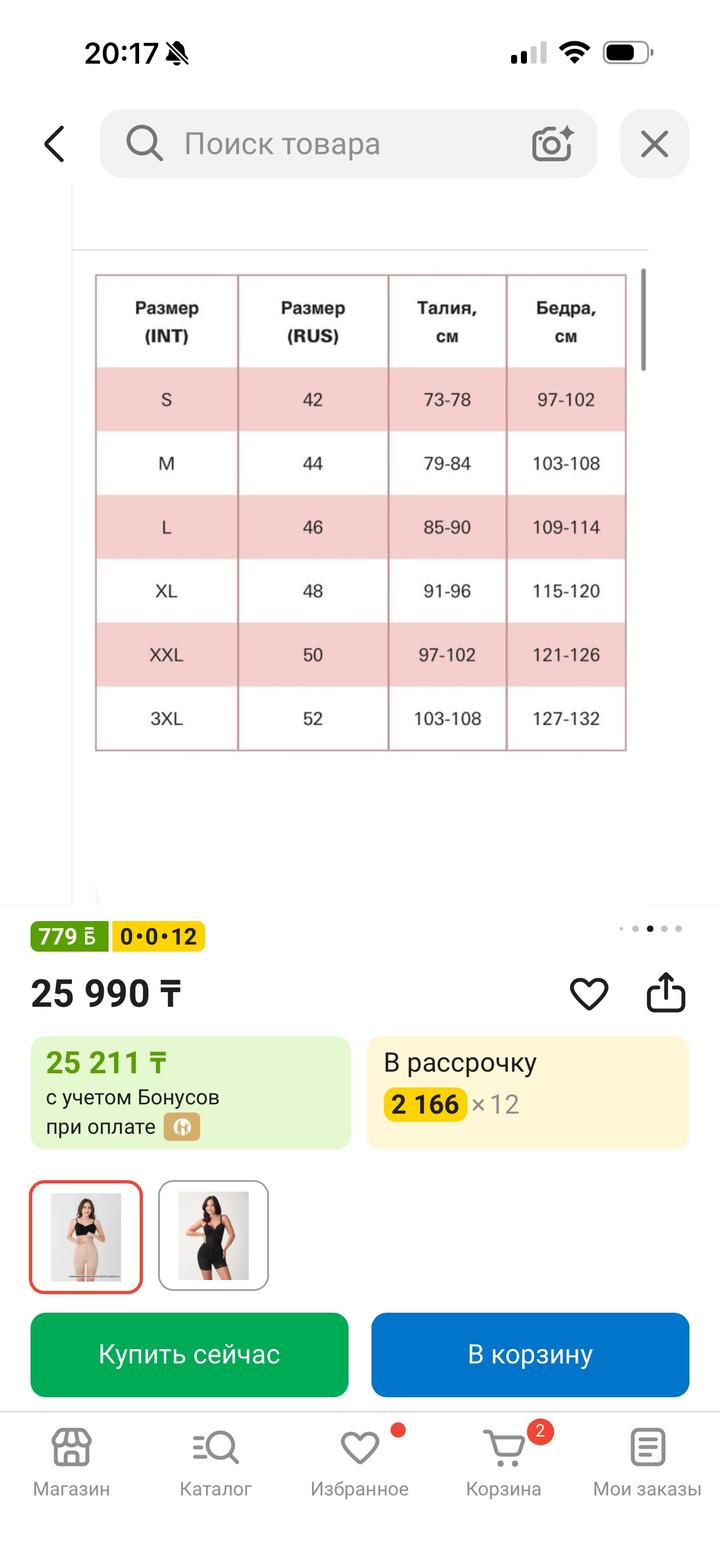Share this product
This screenshot has width=720, height=1564.
point(666,993)
